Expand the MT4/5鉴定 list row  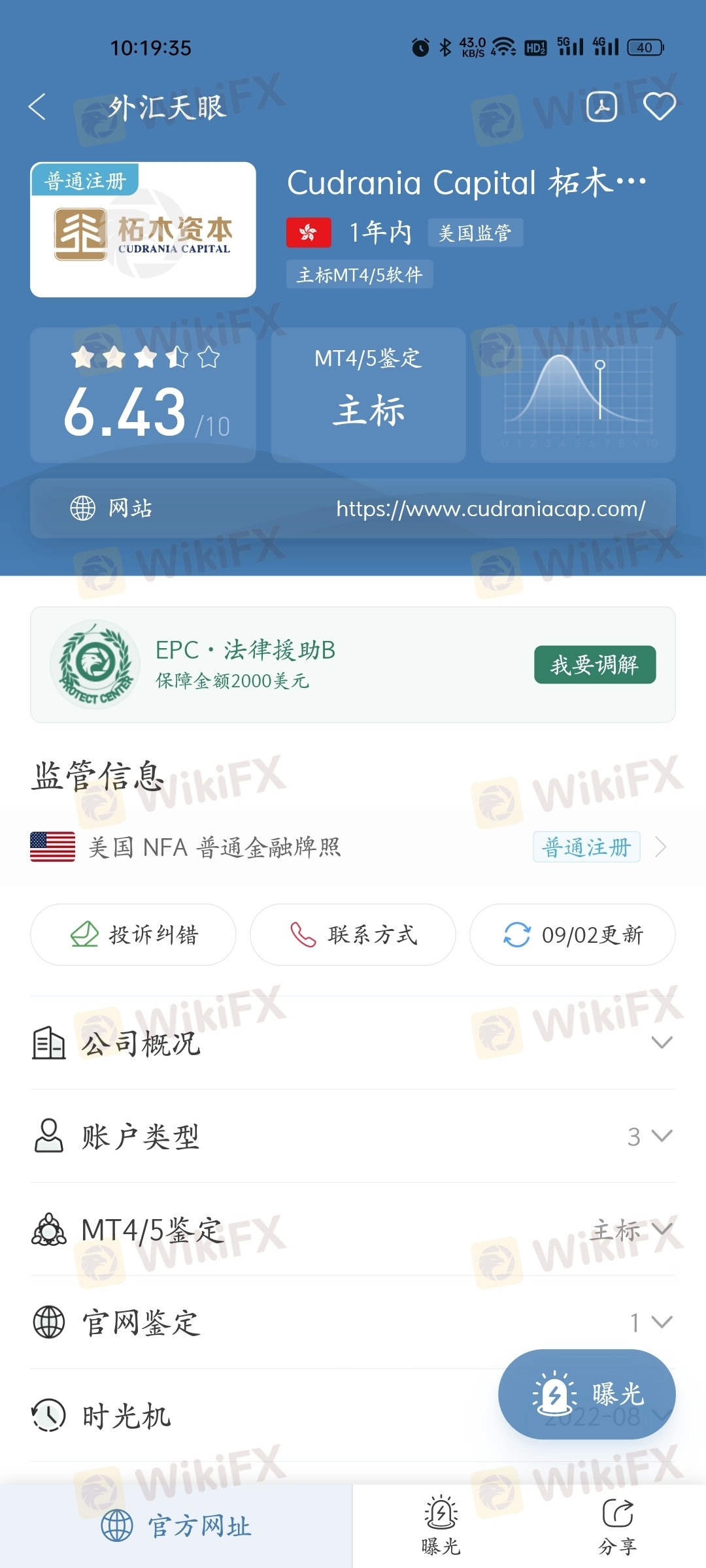353,1230
